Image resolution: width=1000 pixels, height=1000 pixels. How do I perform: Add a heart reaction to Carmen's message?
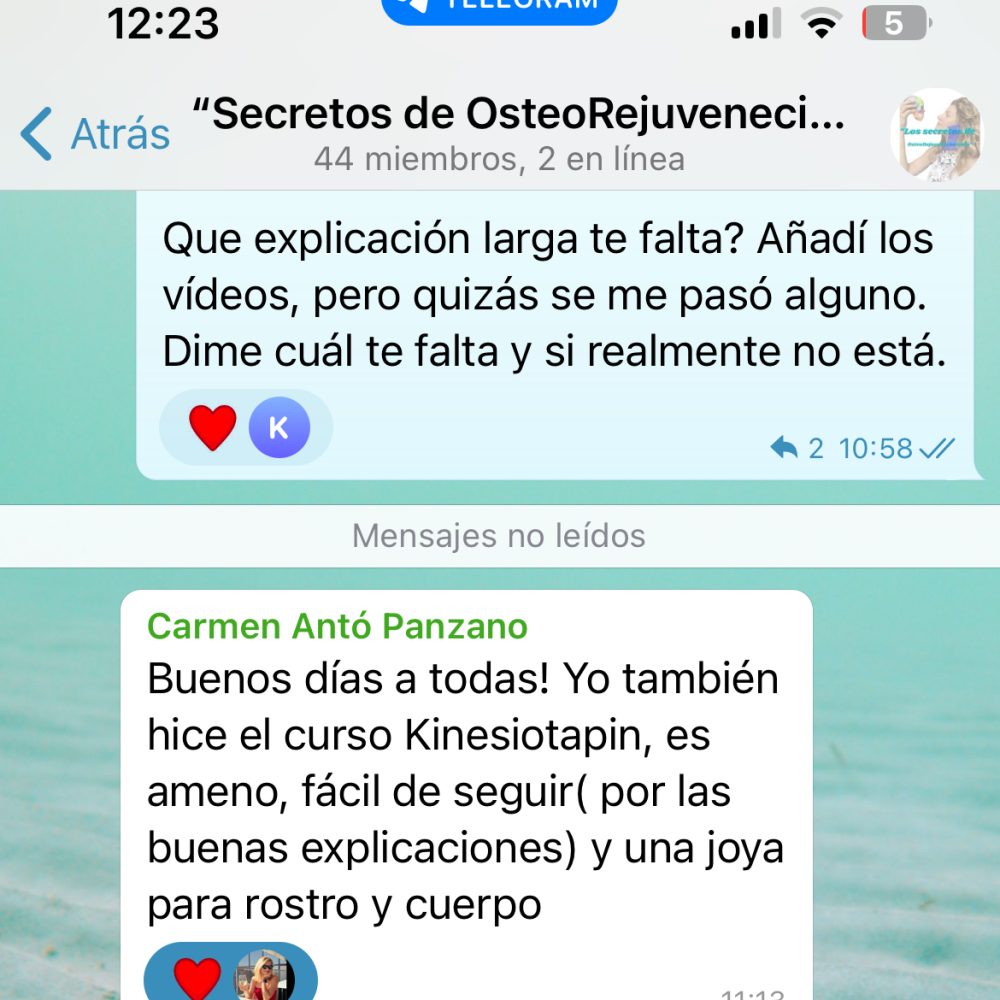197,977
